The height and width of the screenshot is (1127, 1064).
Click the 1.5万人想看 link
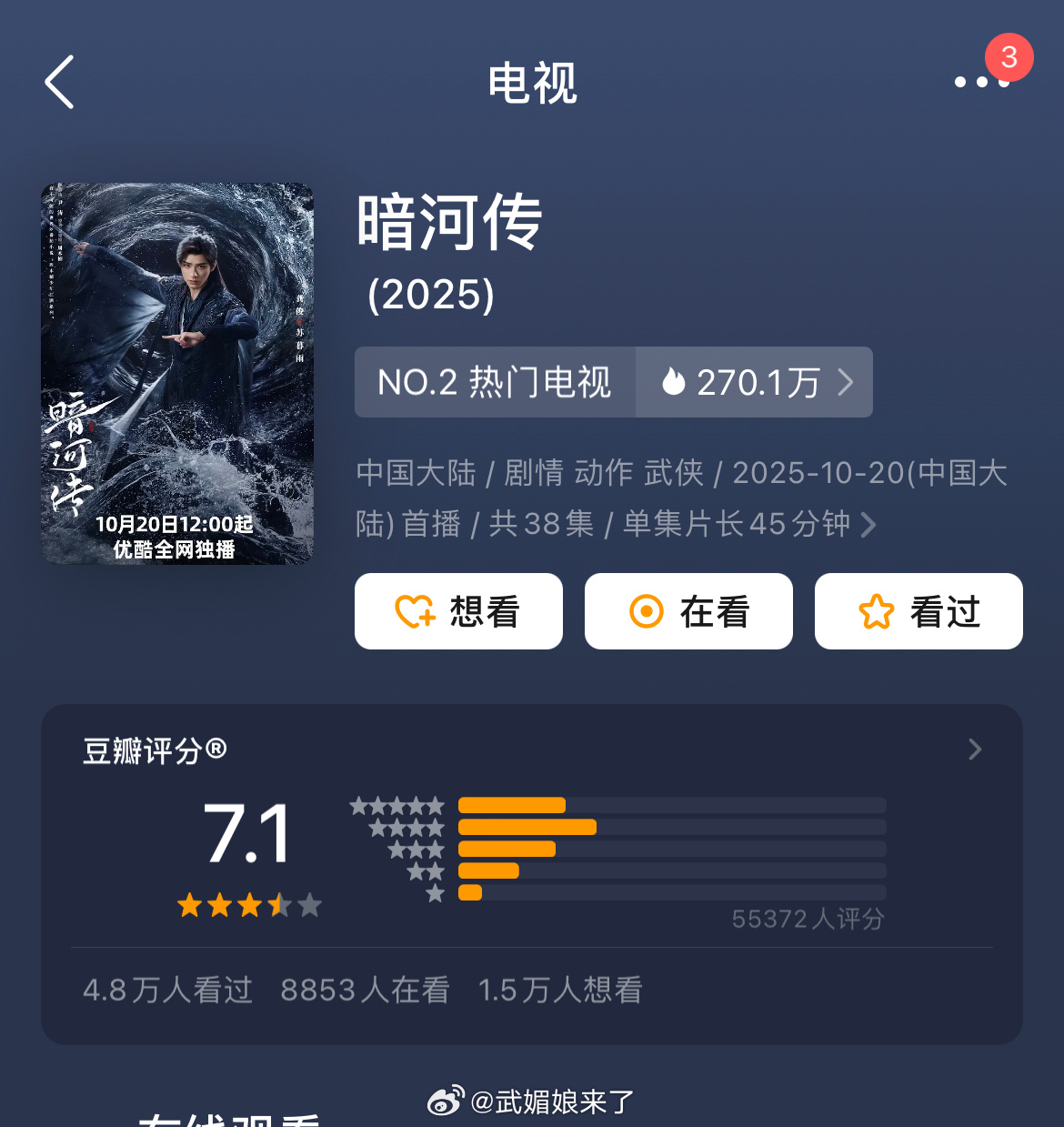[561, 991]
